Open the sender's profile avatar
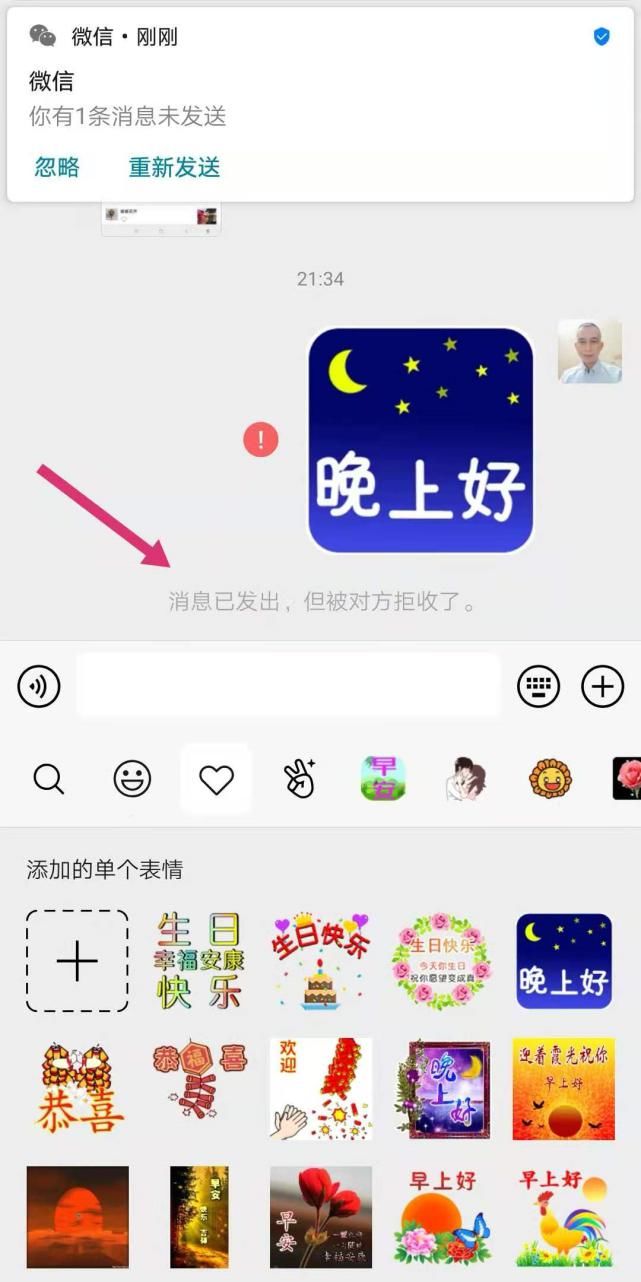 [589, 351]
